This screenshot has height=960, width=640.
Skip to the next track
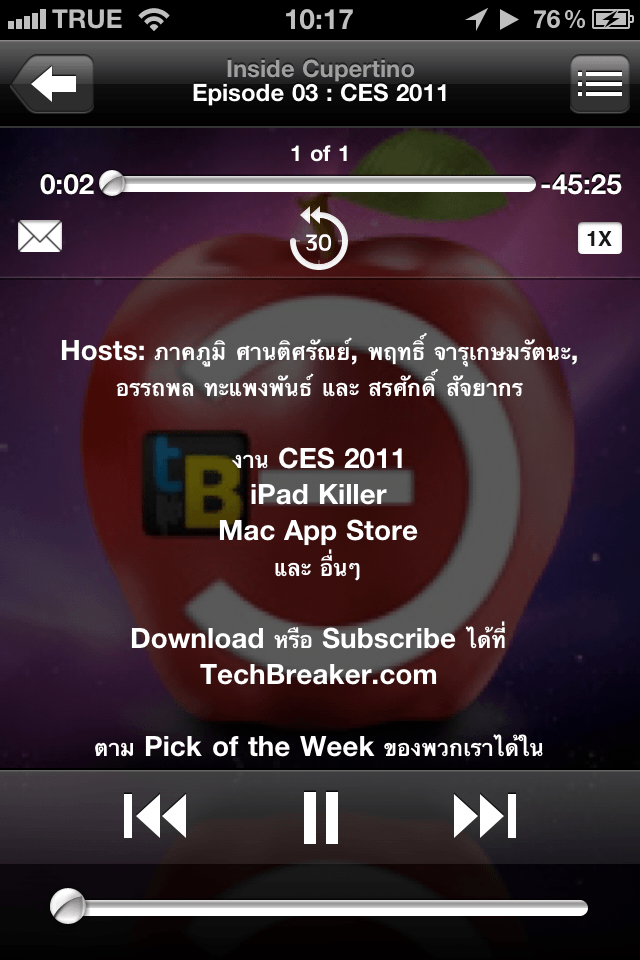tap(484, 816)
